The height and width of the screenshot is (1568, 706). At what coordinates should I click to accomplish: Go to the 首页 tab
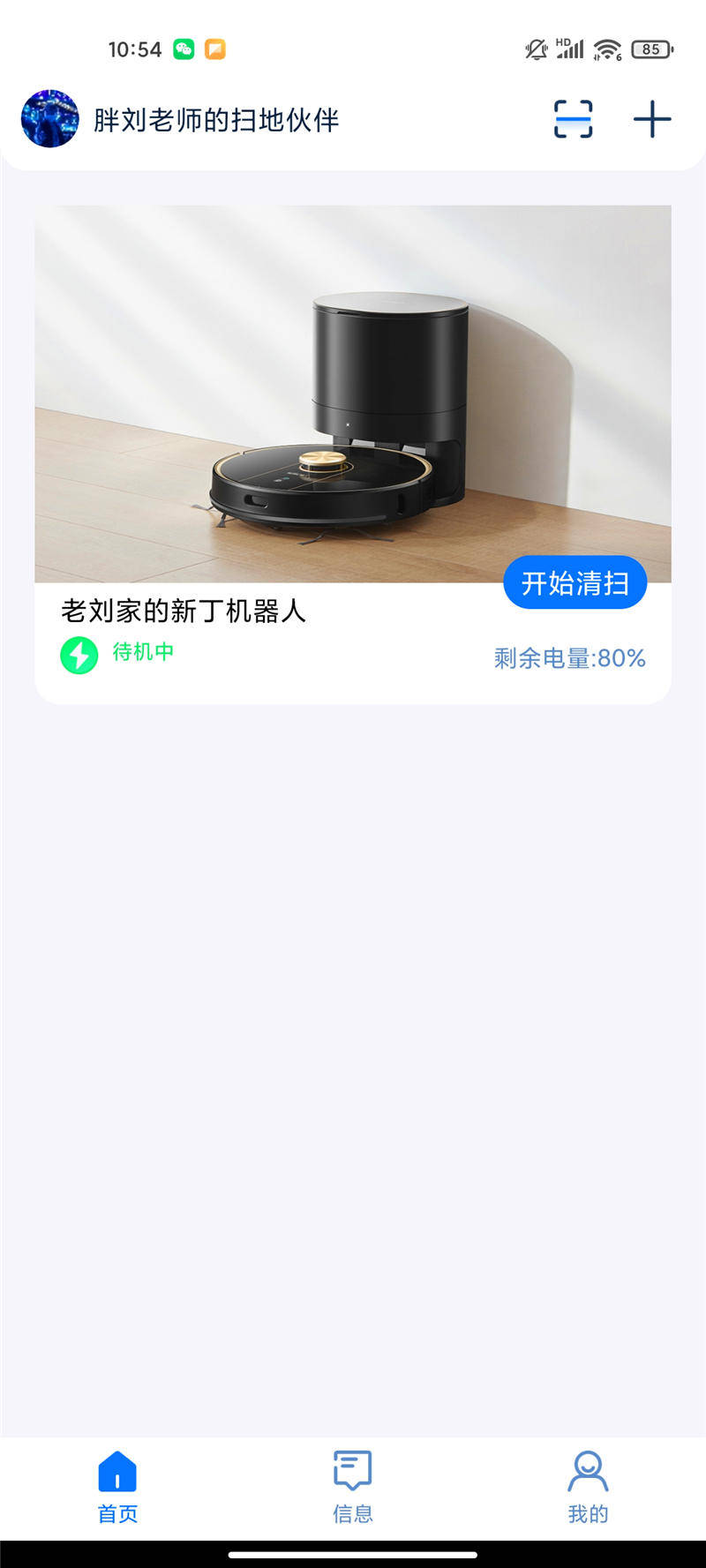tap(117, 1488)
